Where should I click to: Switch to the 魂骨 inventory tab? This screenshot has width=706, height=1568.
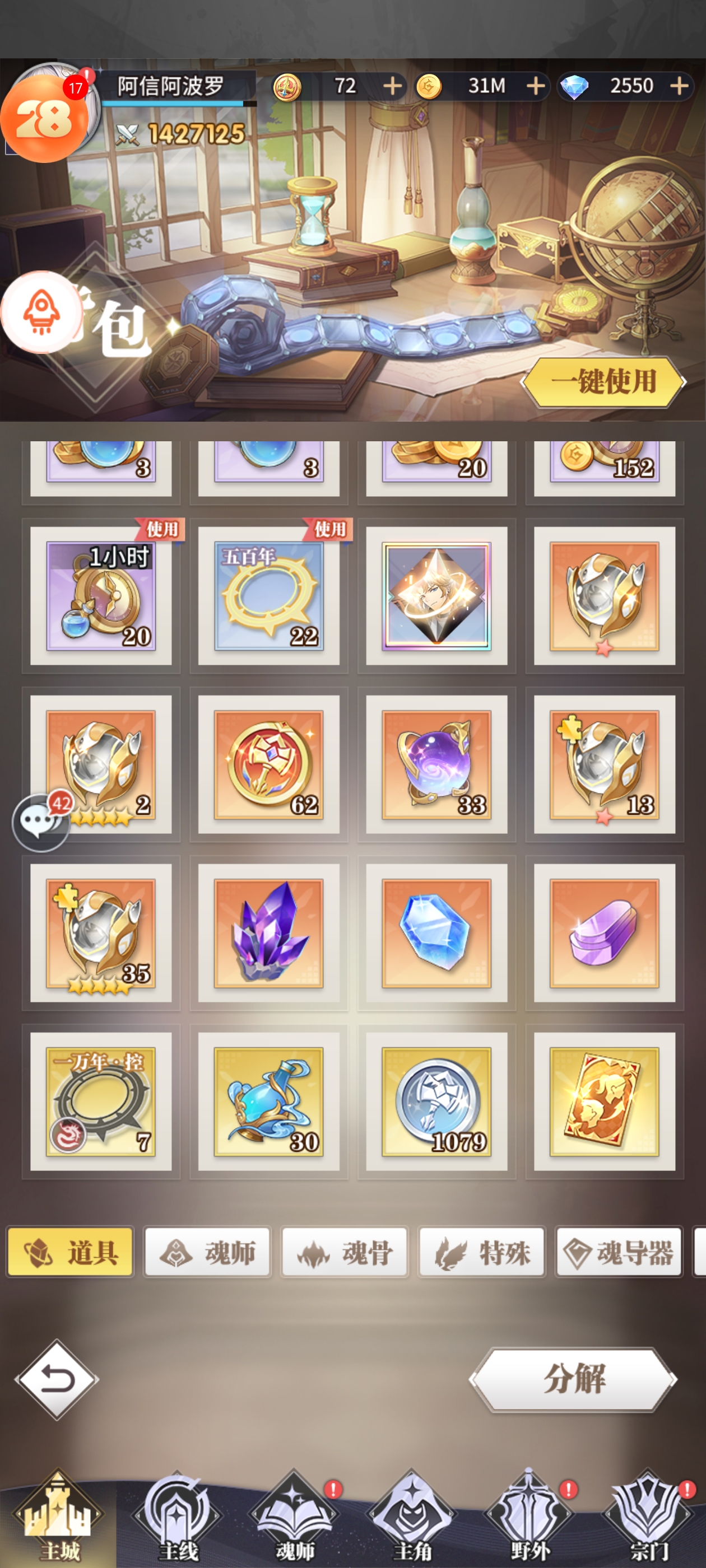(x=345, y=1252)
